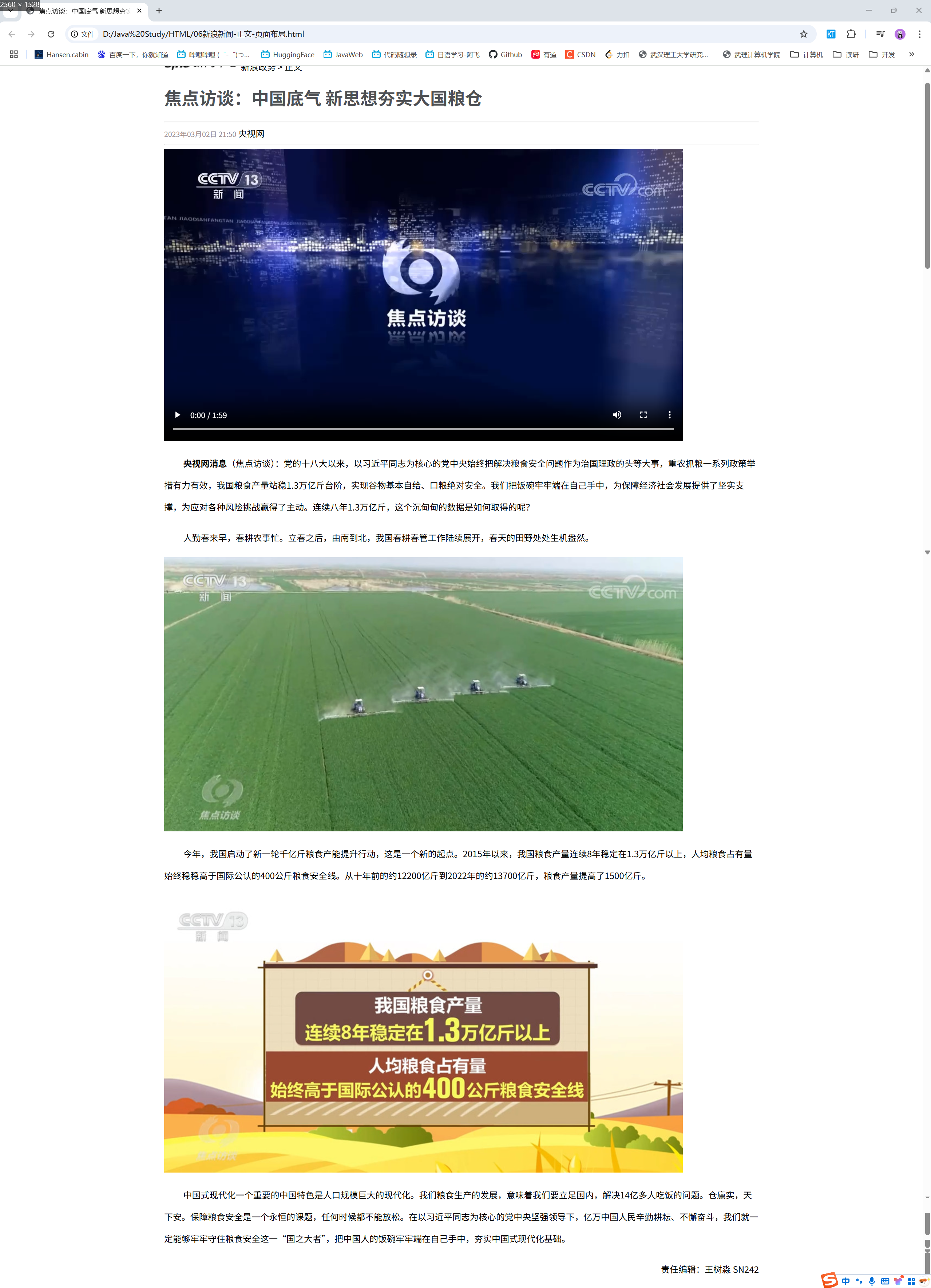Toggle fullscreen on the video player
Viewport: 931px width, 1288px height.
pos(643,415)
